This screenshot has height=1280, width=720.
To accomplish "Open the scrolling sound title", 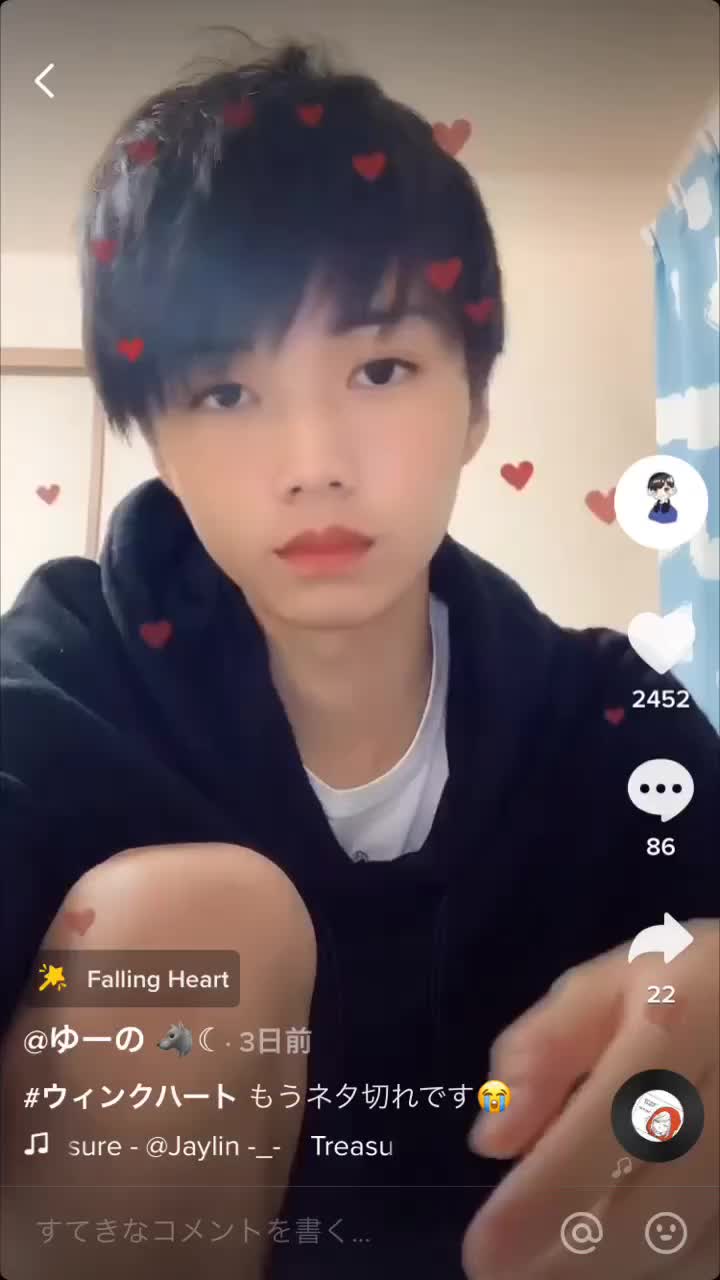I will pyautogui.click(x=230, y=1146).
